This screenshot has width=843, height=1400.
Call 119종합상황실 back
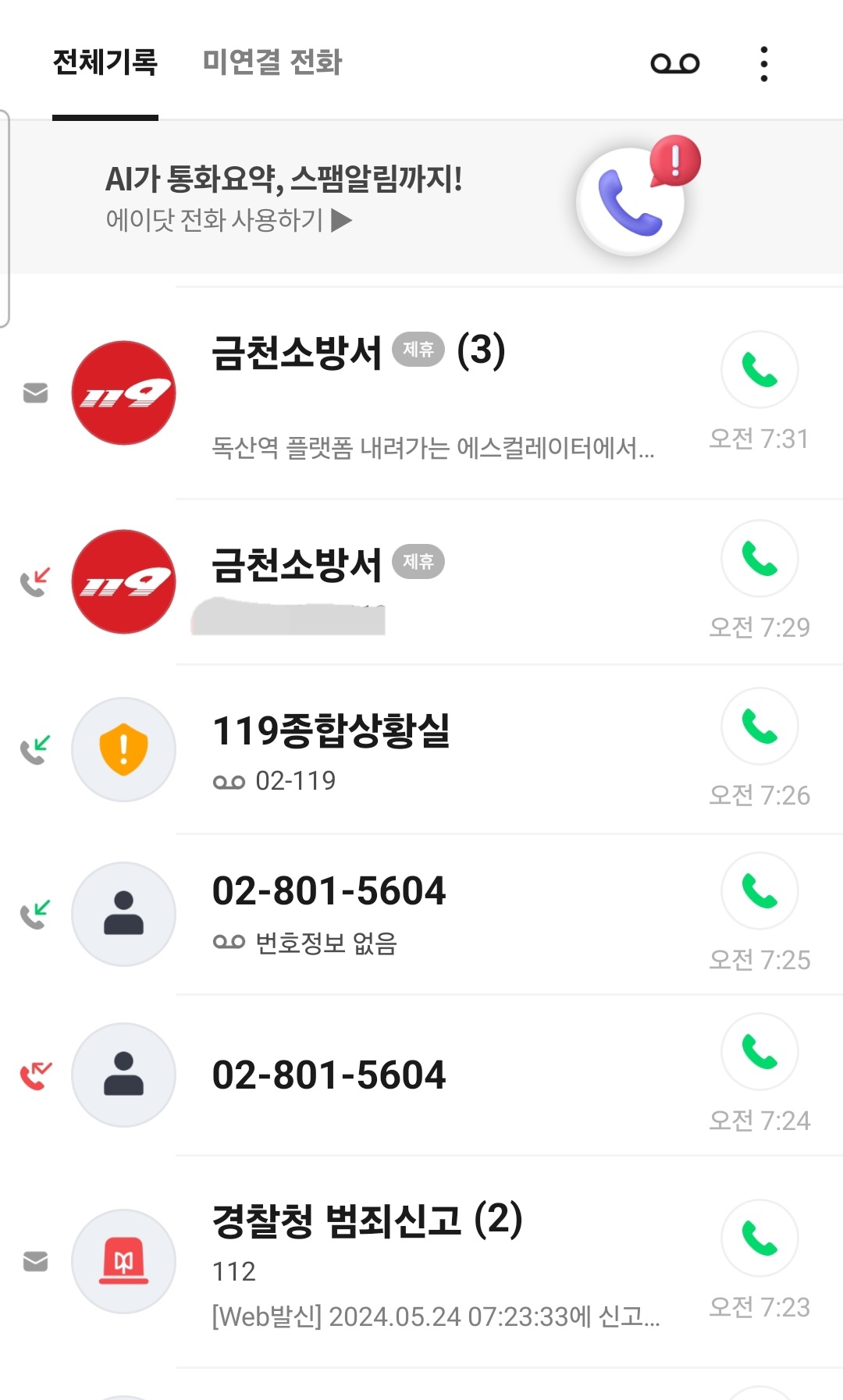(759, 727)
